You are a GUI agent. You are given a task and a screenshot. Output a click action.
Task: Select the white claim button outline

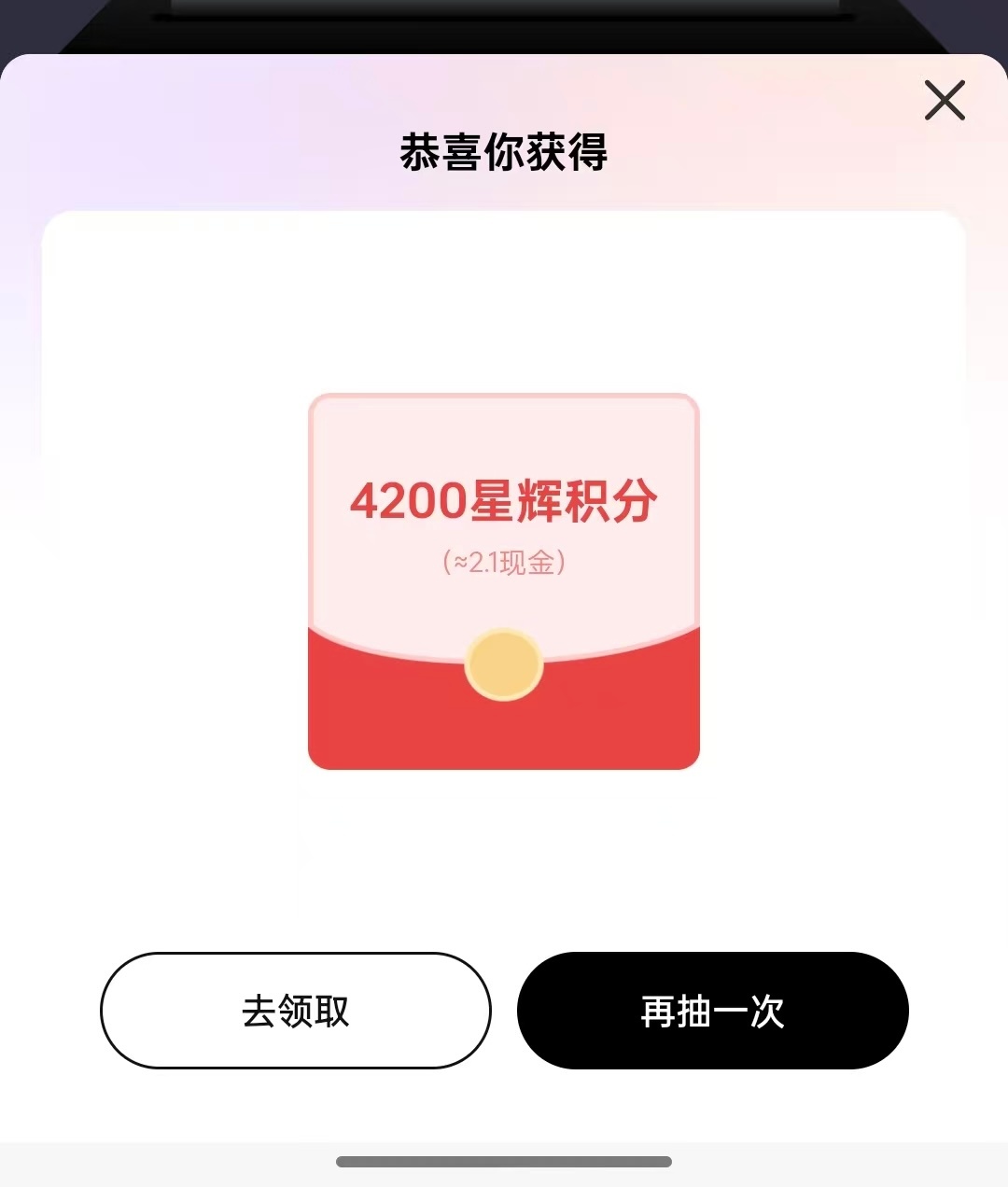click(x=295, y=1011)
